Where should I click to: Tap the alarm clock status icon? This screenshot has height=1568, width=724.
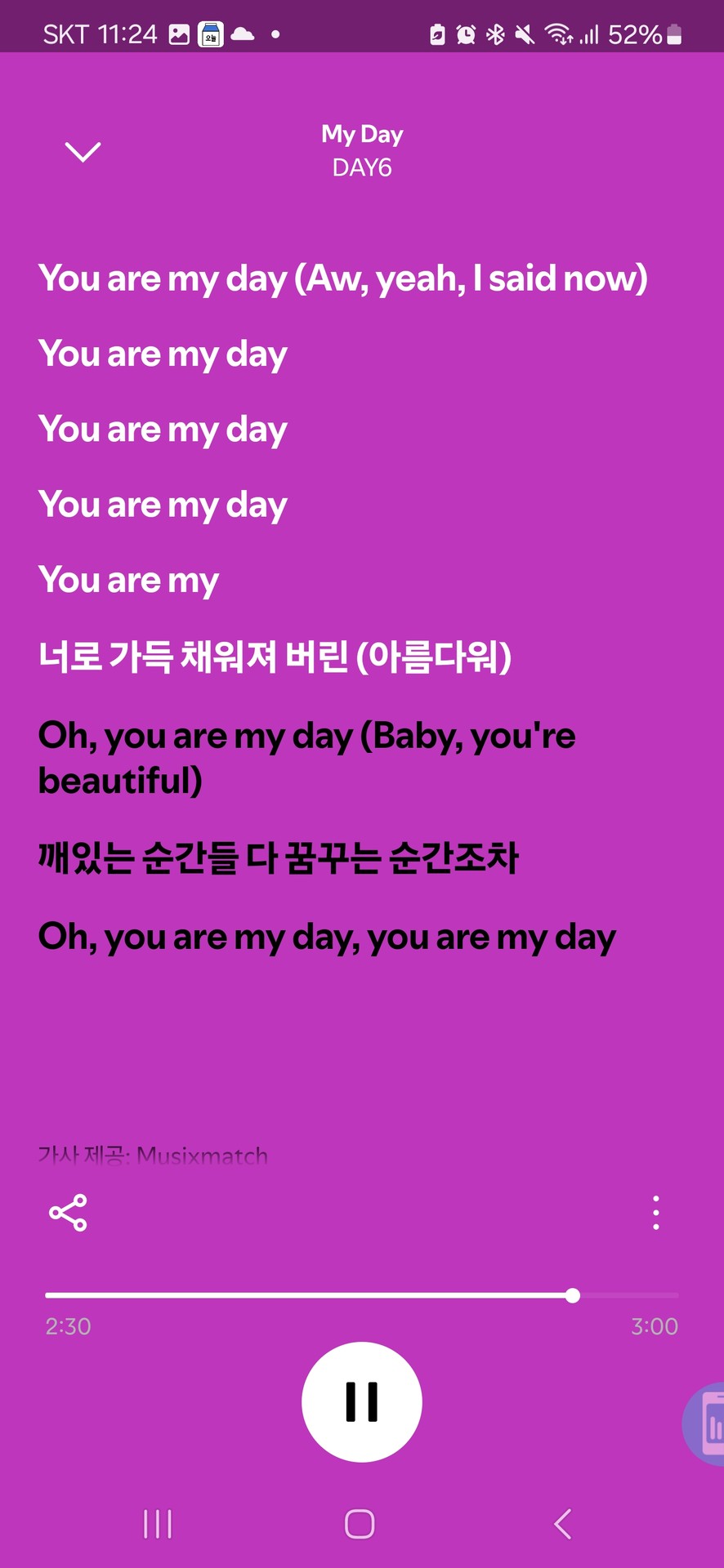(x=463, y=33)
